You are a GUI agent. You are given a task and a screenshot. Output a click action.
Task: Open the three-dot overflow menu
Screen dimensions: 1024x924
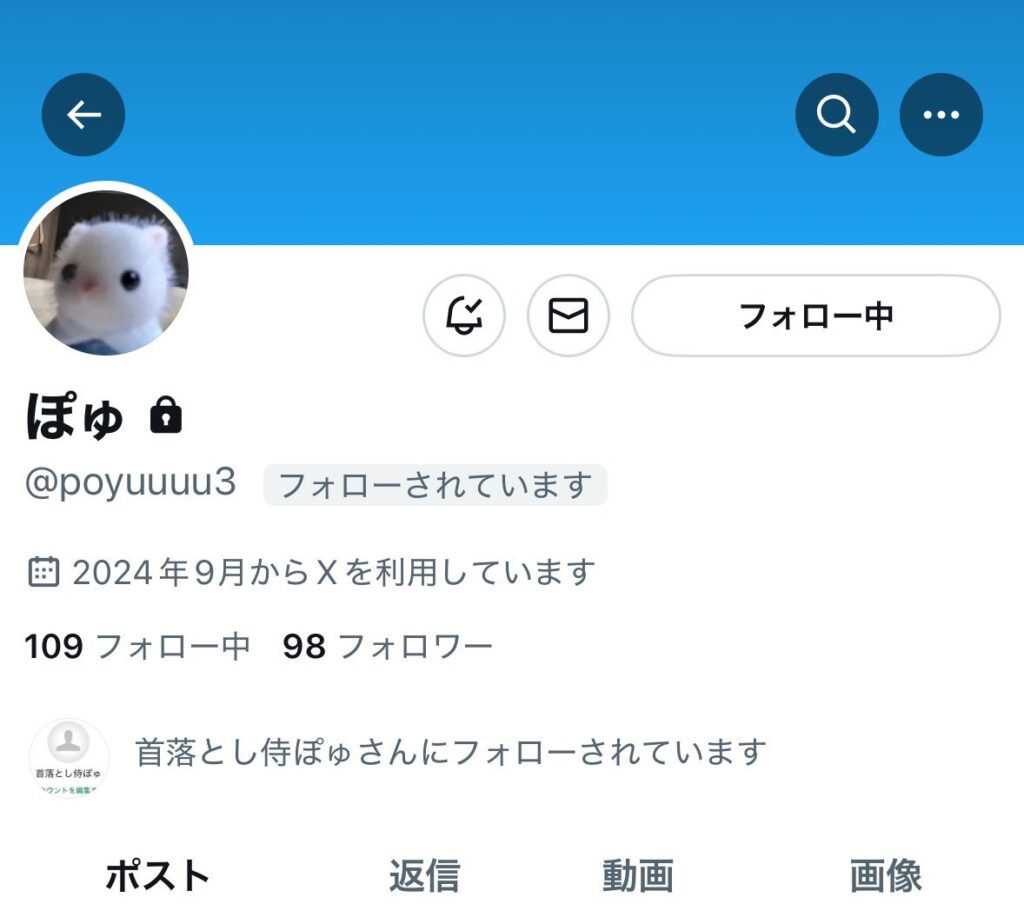pos(941,115)
